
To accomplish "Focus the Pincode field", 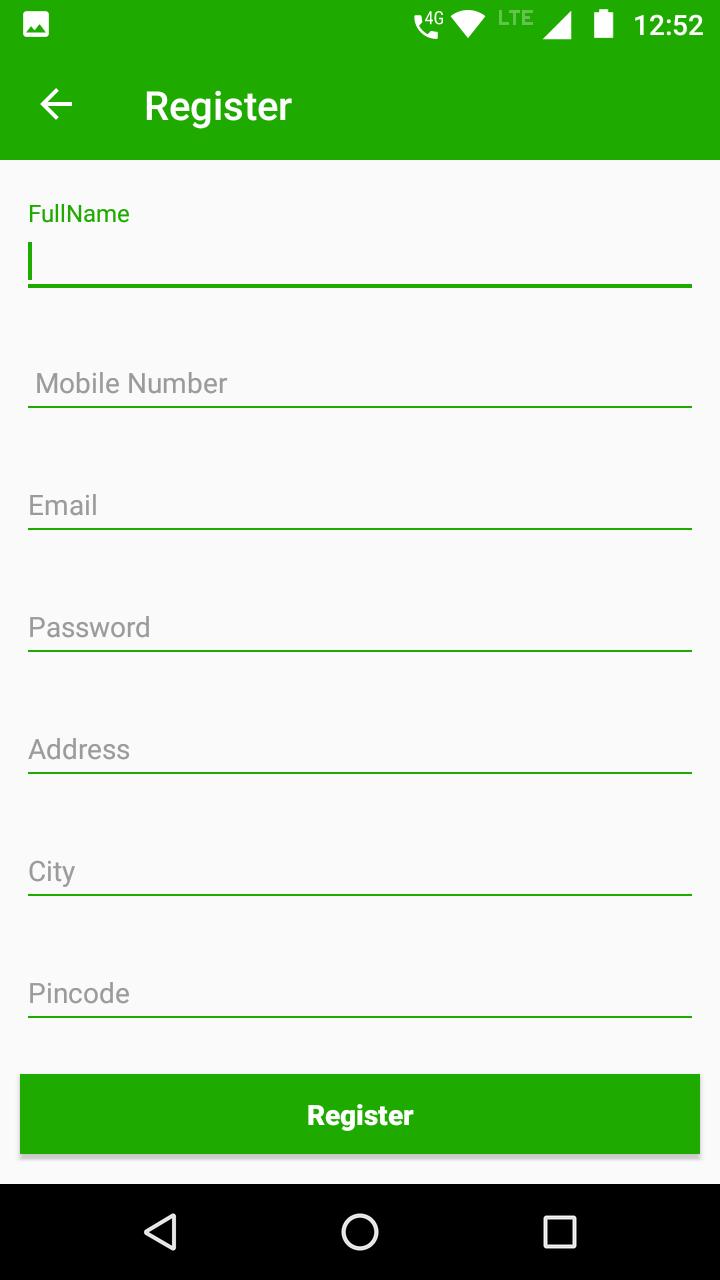I will click(x=360, y=993).
